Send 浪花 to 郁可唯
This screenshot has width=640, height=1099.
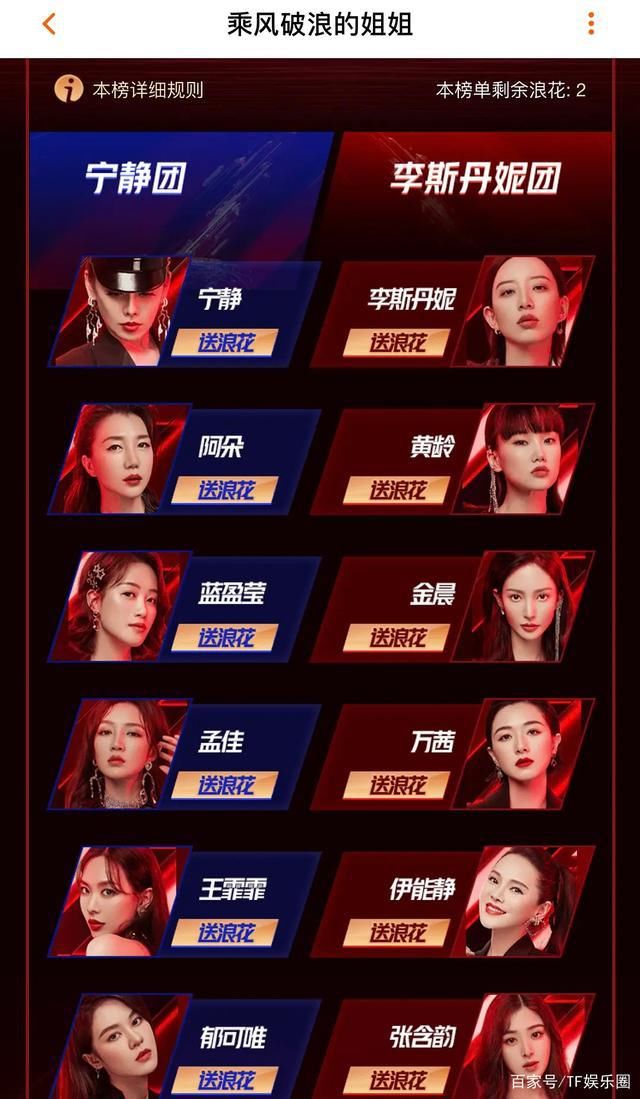click(x=225, y=1080)
